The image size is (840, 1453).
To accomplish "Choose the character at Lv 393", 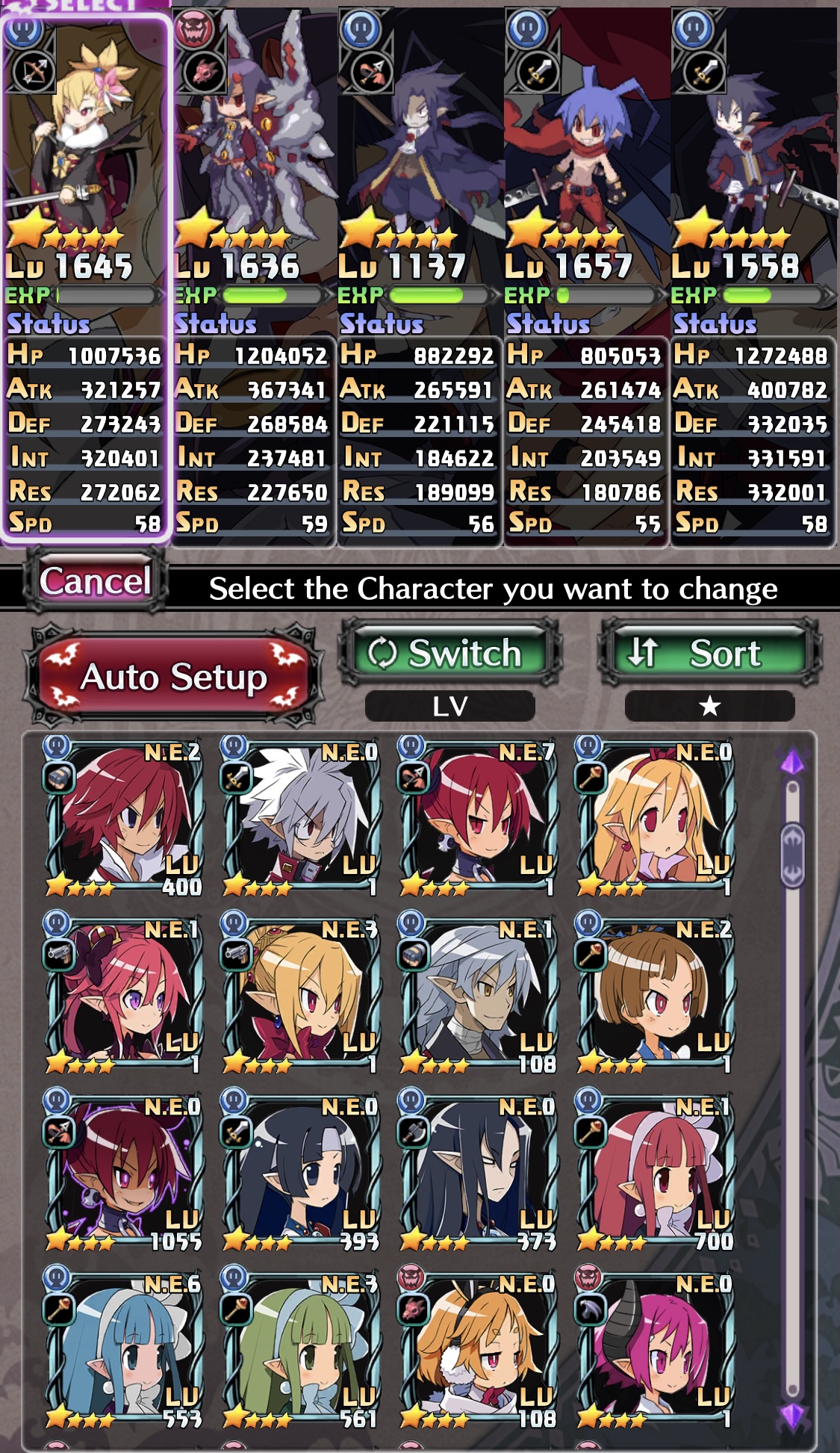I will coord(300,1171).
